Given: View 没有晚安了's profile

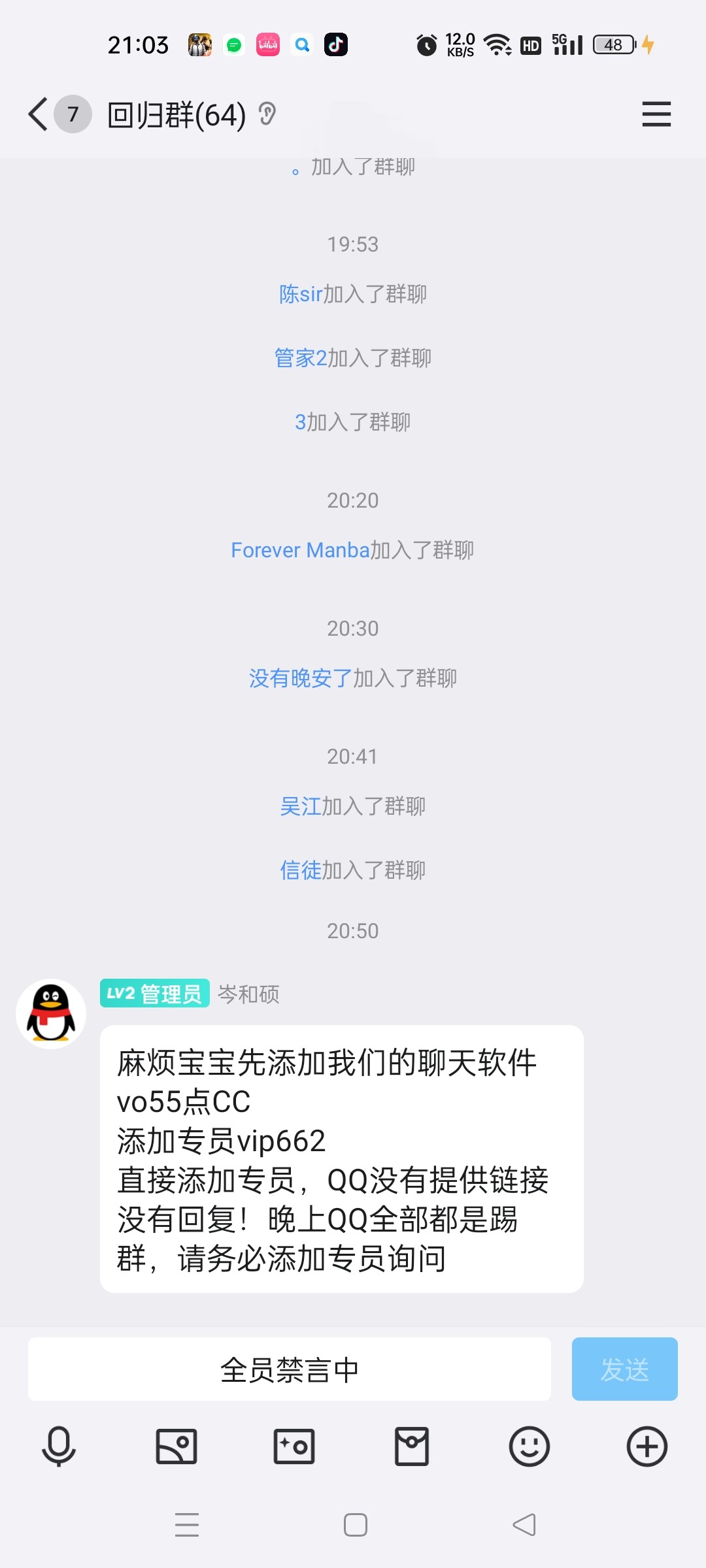Looking at the screenshot, I should pos(300,678).
